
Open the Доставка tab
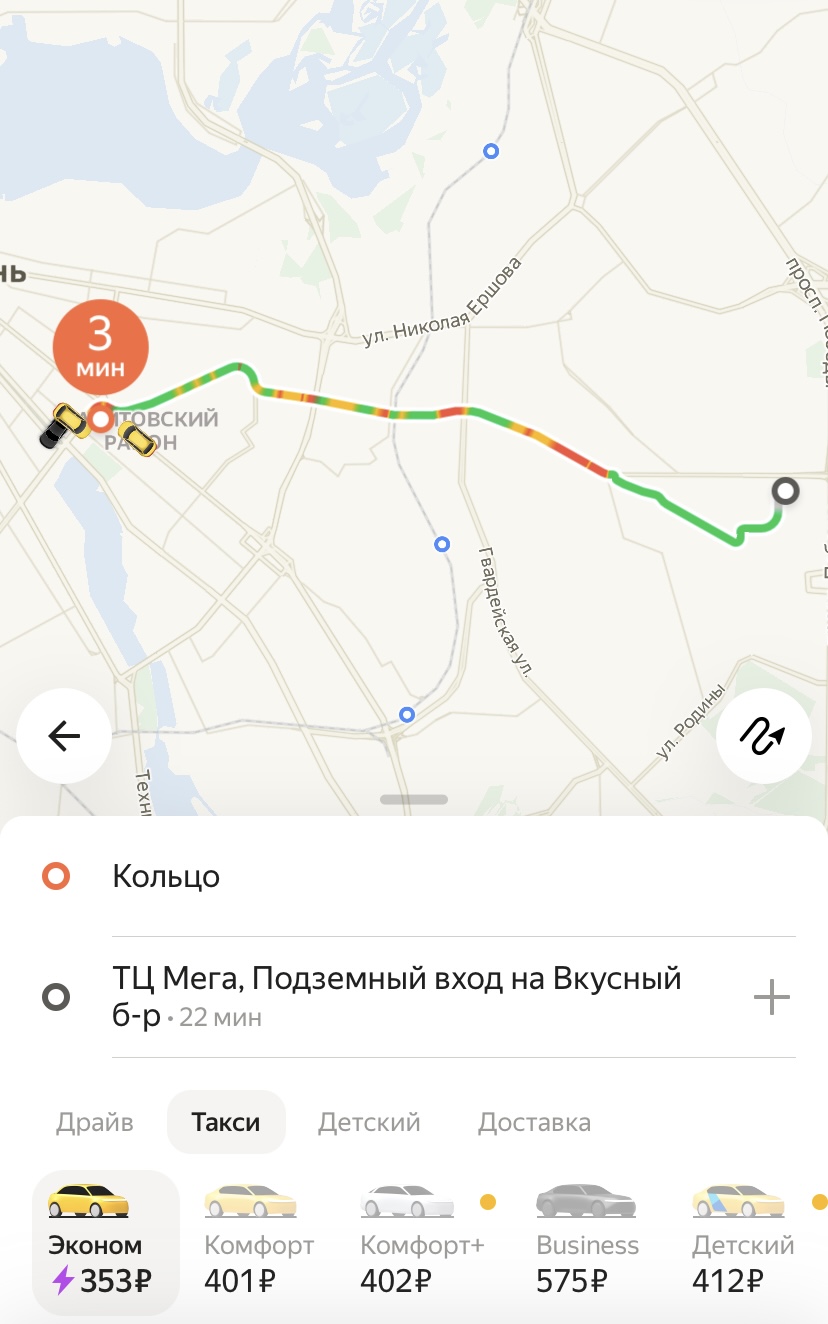pos(534,1122)
